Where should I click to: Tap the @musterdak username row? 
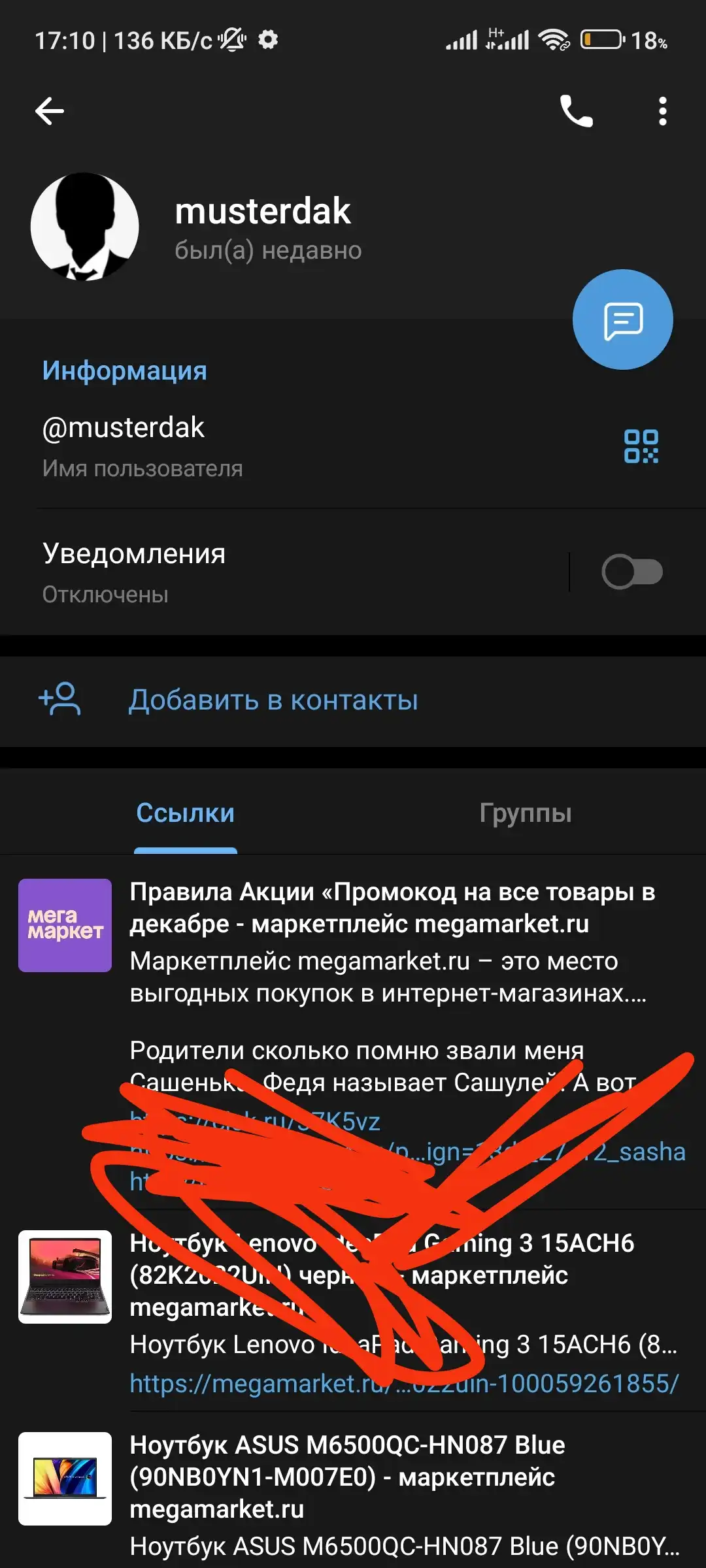pyautogui.click(x=261, y=446)
